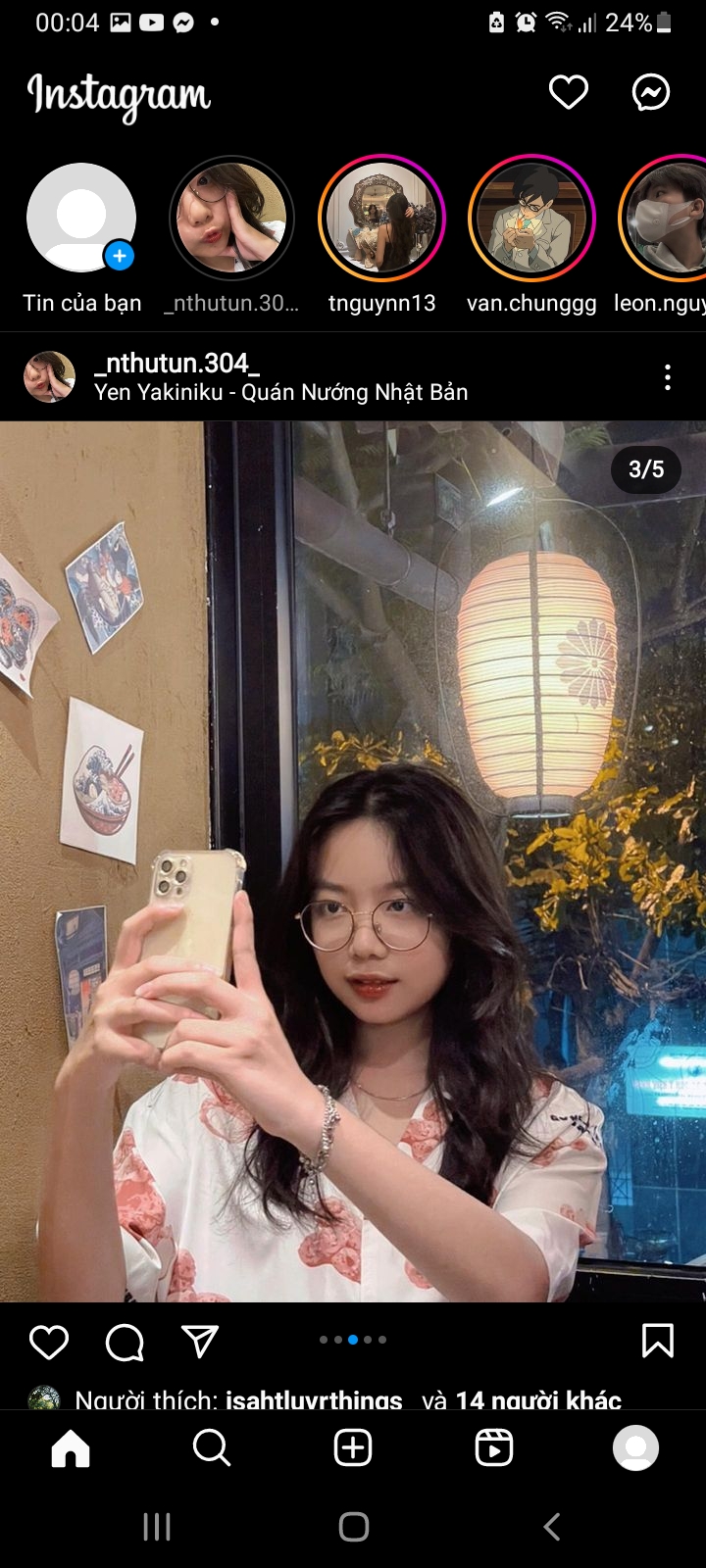Image resolution: width=706 pixels, height=1568 pixels.
Task: Open post options three-dot menu
Action: (668, 377)
